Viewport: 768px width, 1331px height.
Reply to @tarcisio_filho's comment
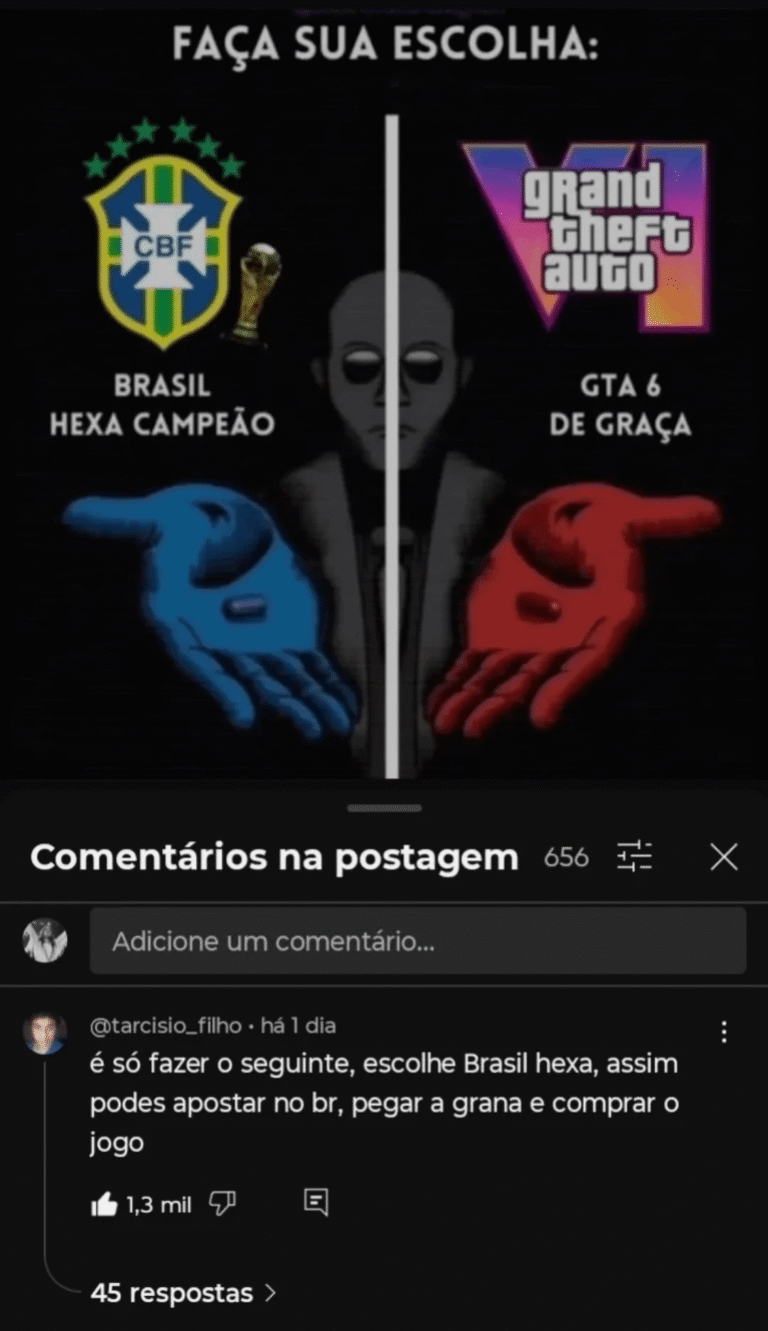pos(316,1203)
